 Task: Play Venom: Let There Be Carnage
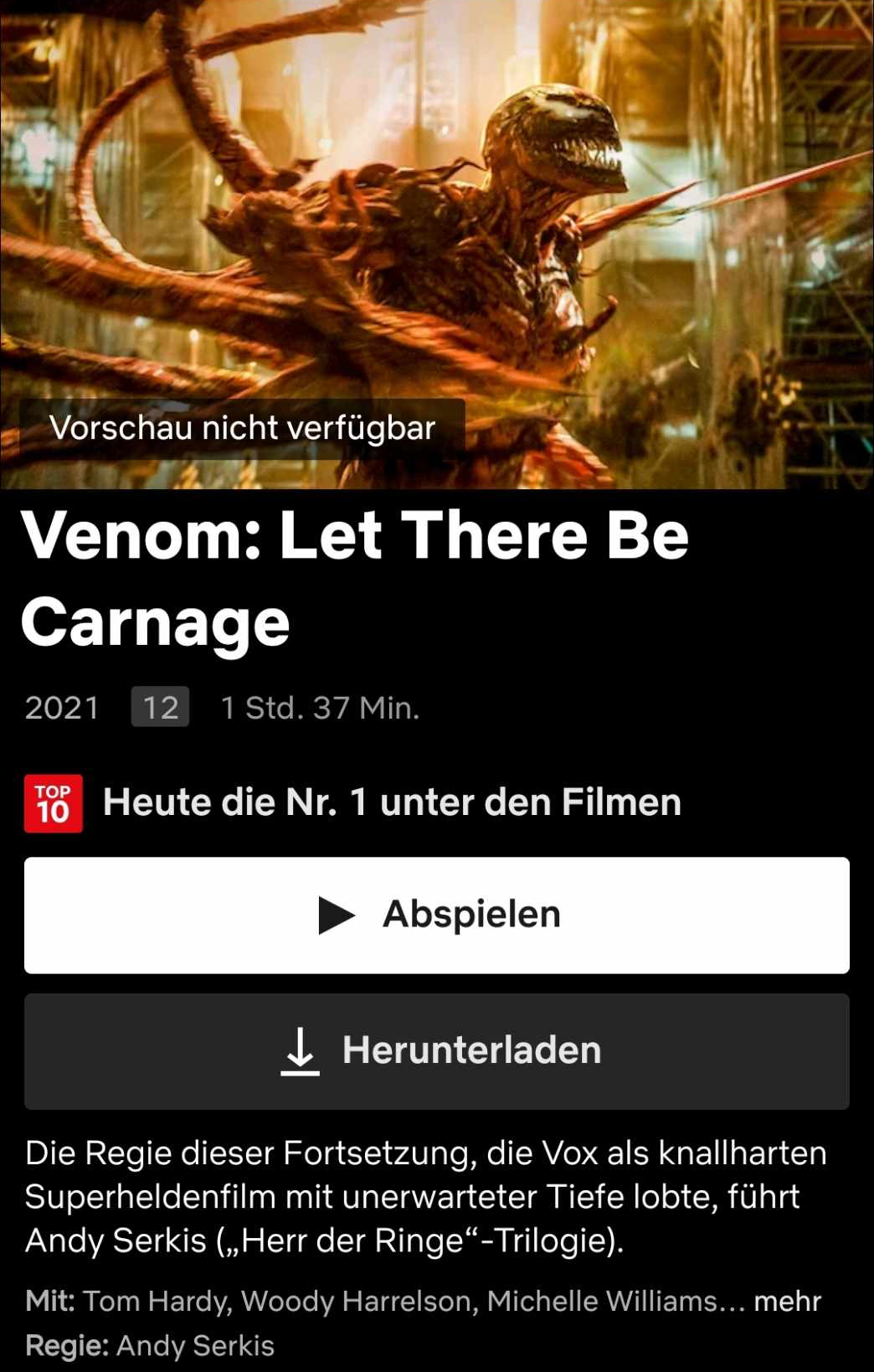click(x=436, y=915)
